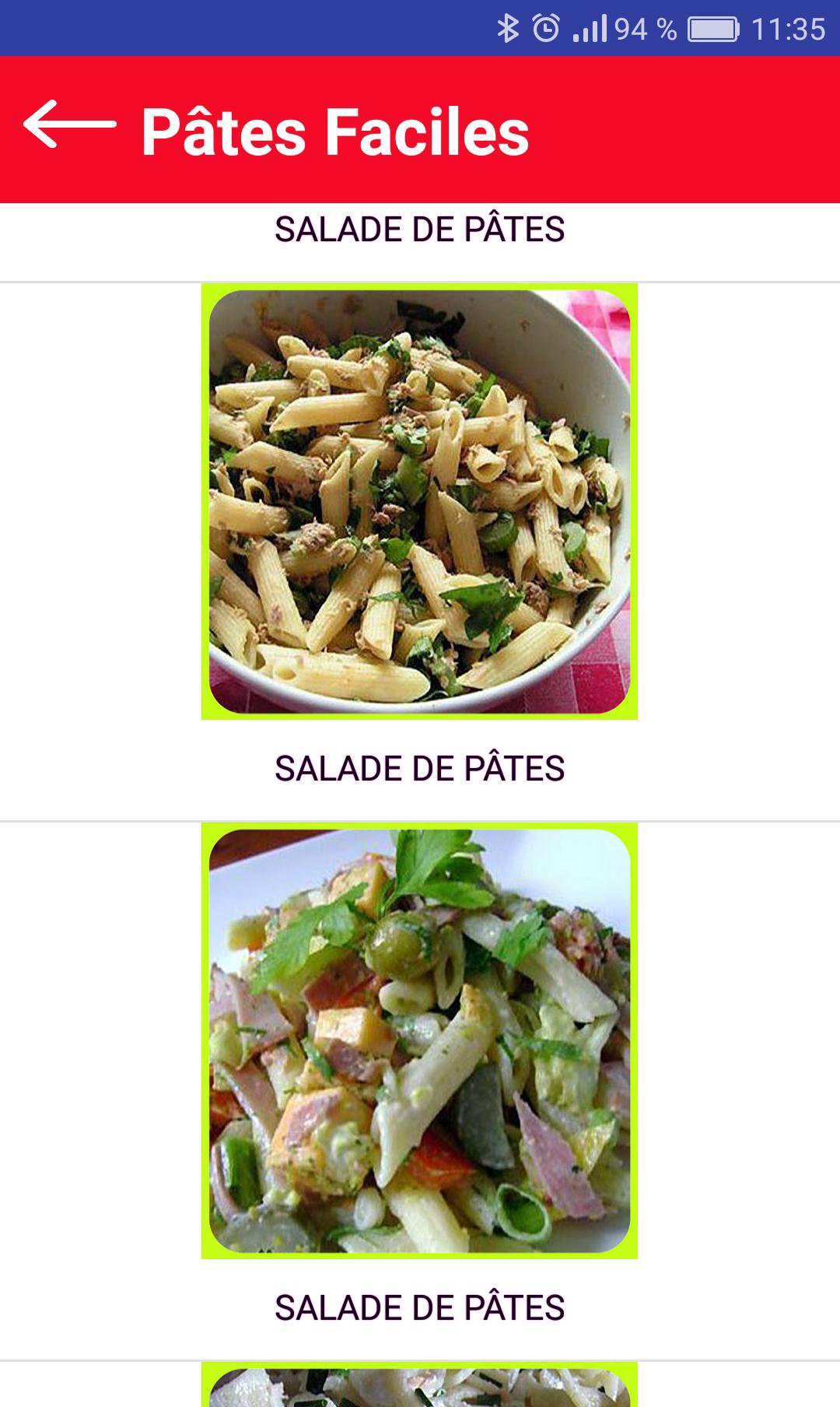Go back using the header arrow
This screenshot has width=840, height=1407.
[x=69, y=125]
